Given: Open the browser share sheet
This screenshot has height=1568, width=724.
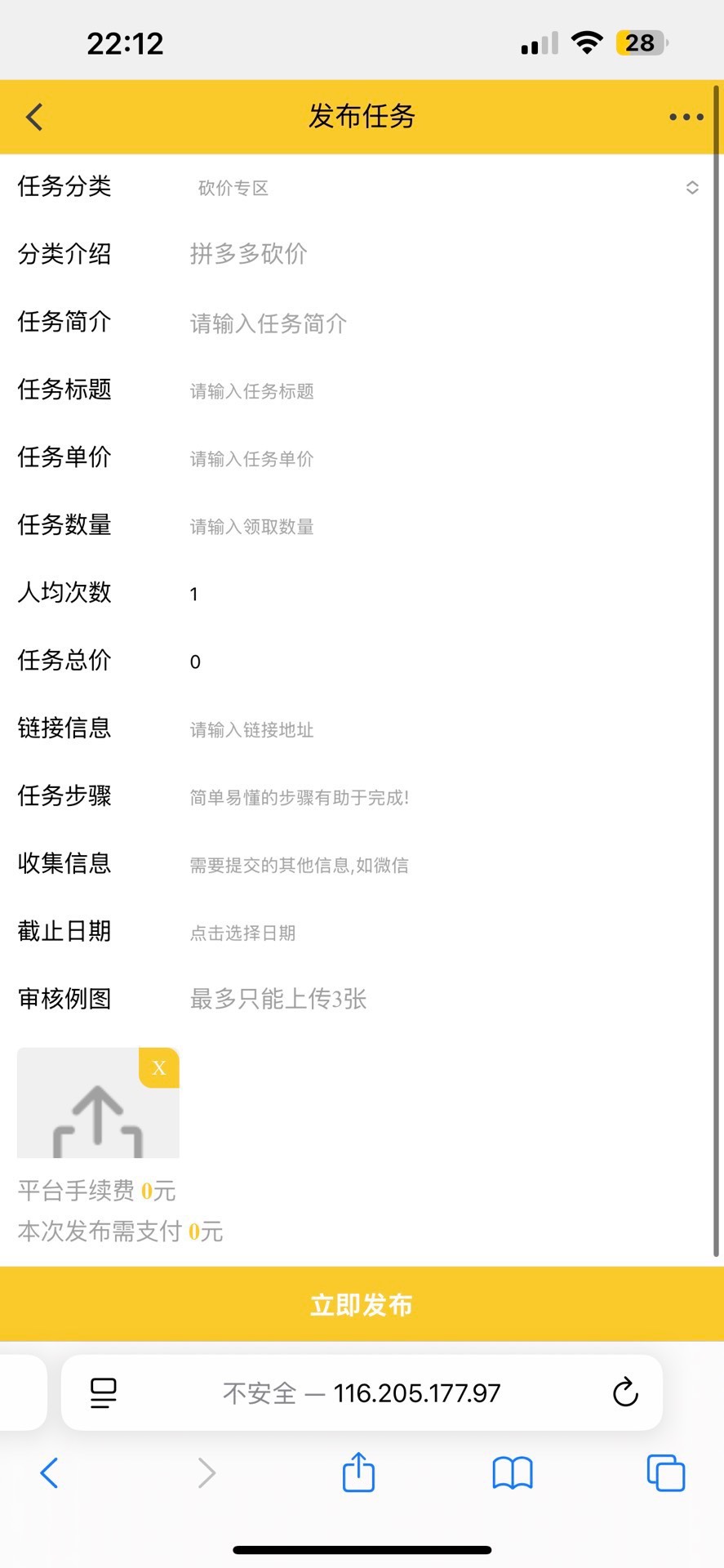Looking at the screenshot, I should click(x=358, y=1472).
